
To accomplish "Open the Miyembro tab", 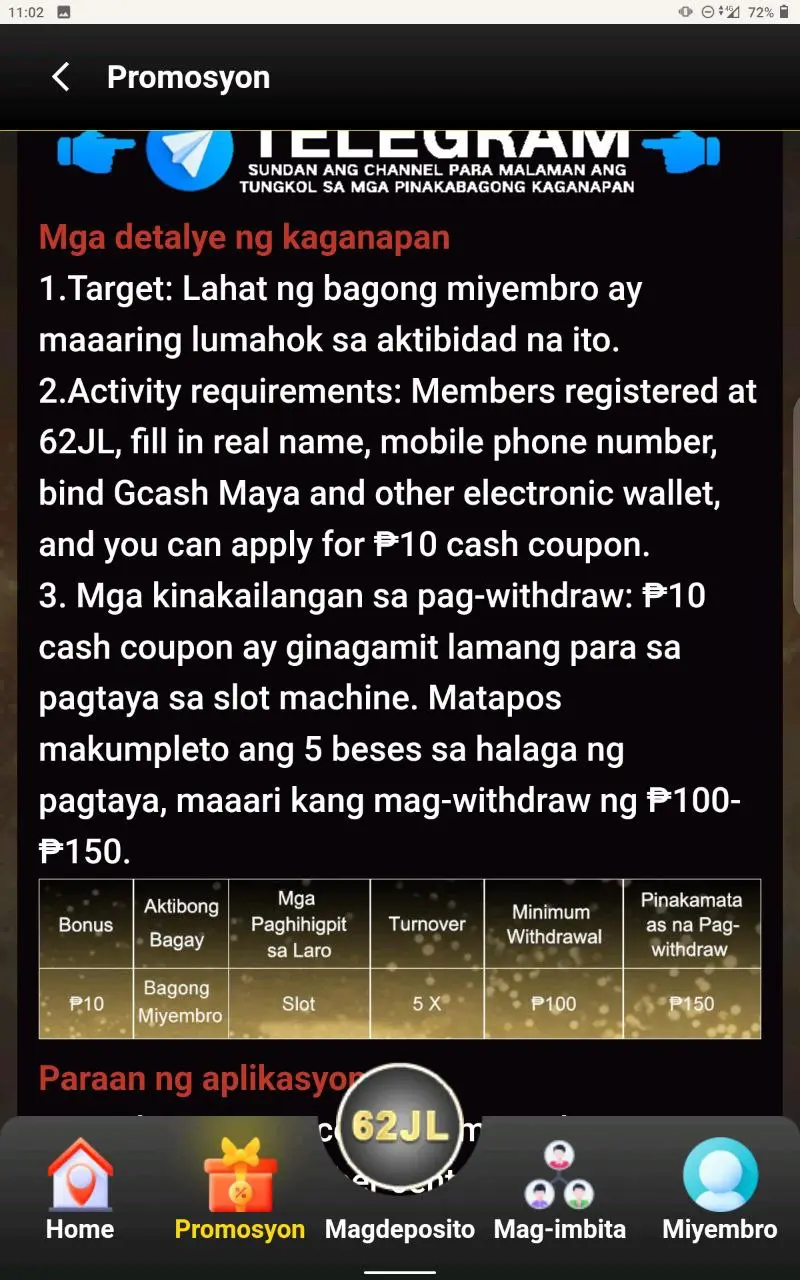I will click(719, 1190).
